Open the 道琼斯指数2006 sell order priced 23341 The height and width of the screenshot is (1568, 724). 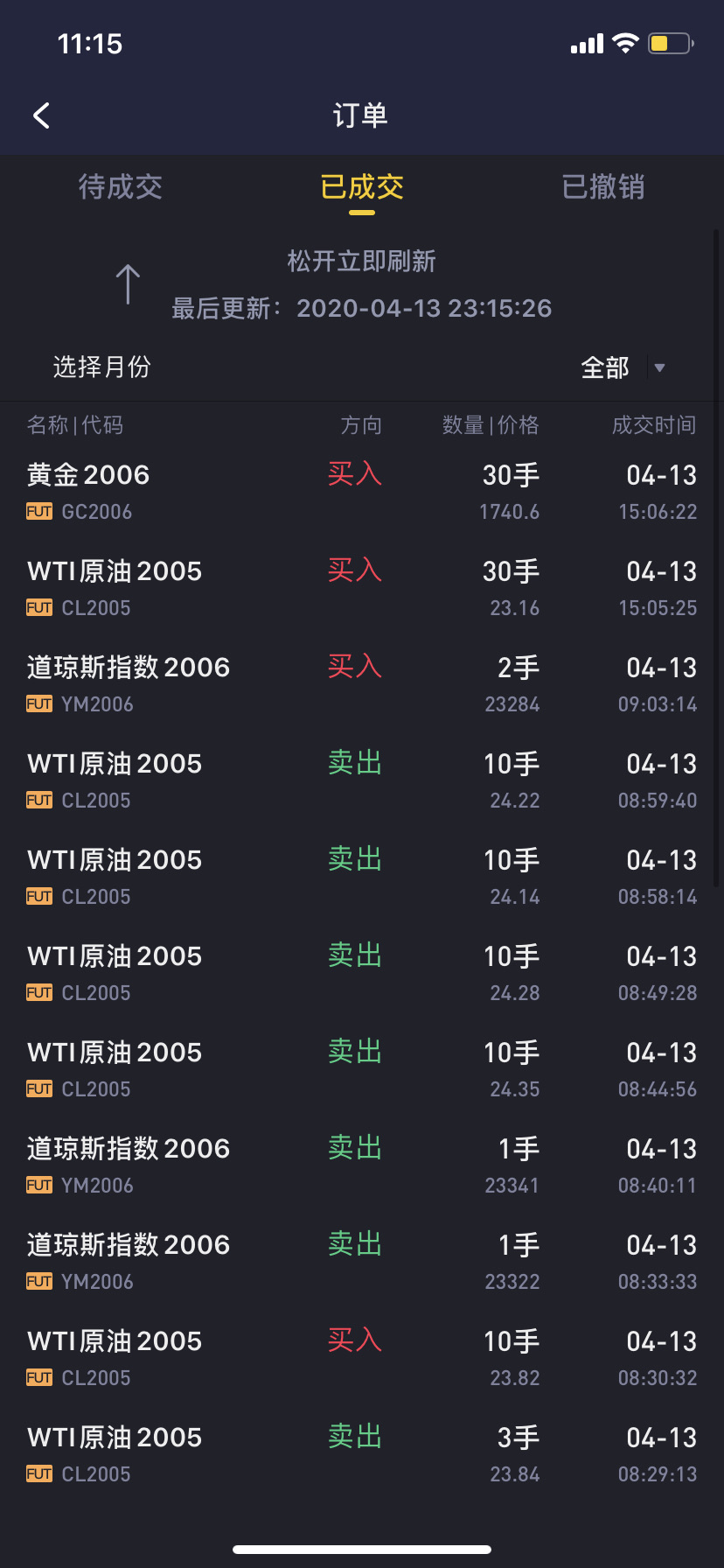pyautogui.click(x=362, y=1166)
